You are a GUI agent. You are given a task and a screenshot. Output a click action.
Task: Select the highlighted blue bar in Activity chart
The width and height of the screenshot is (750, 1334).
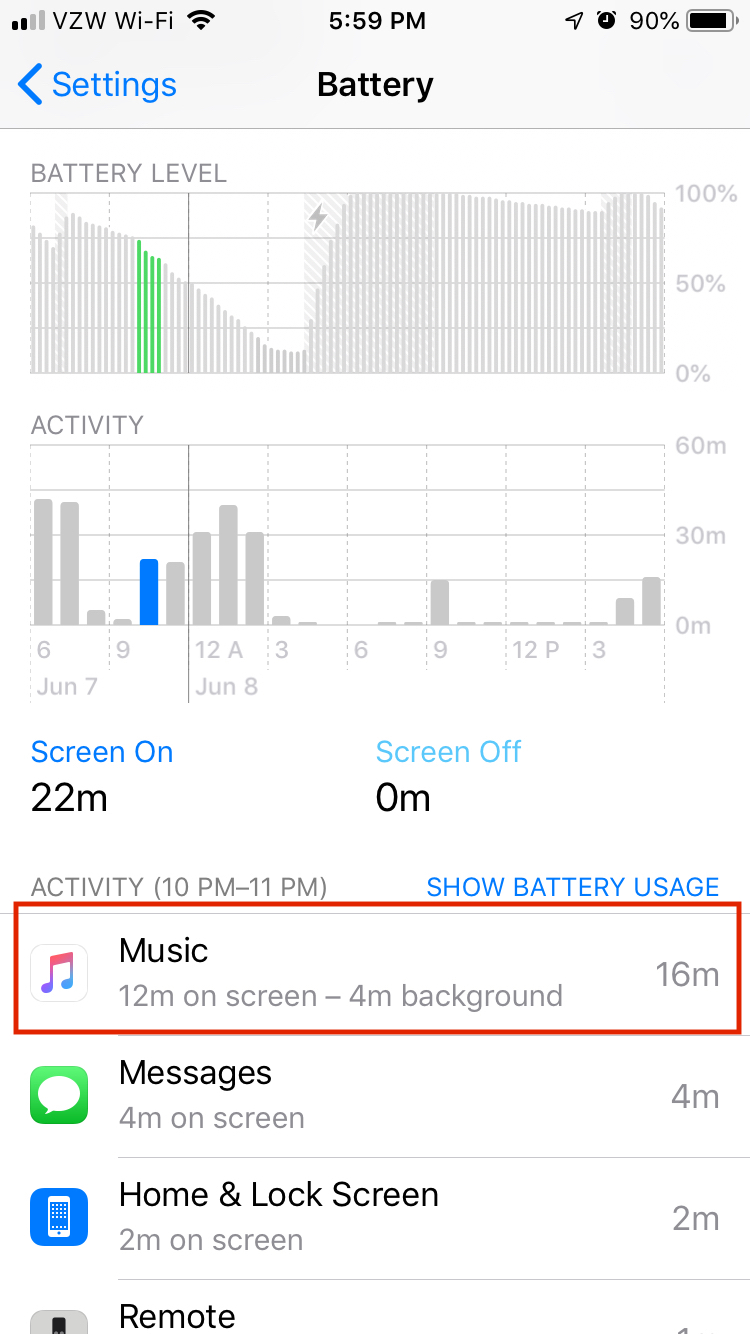pos(149,592)
